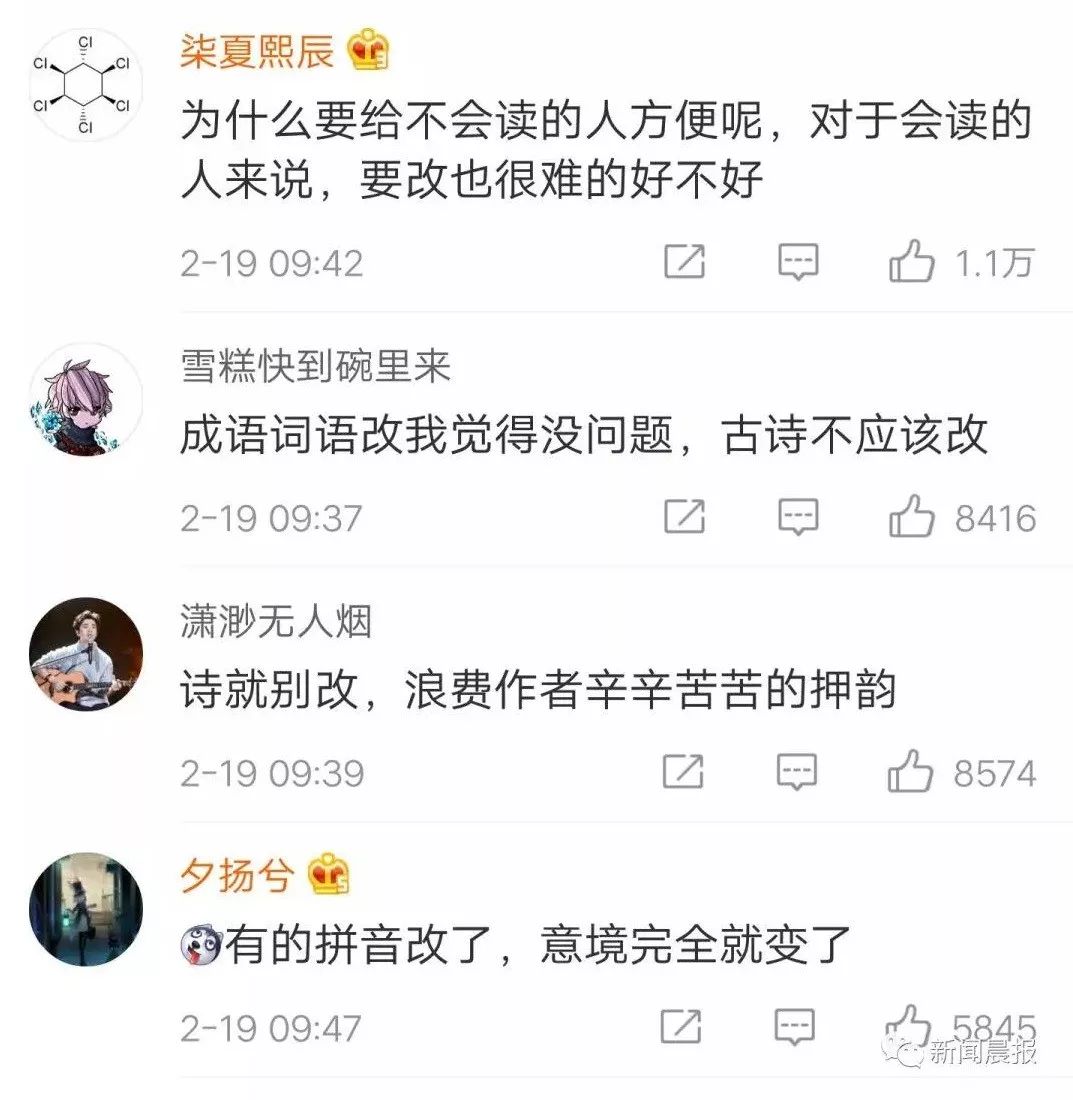Repost the comment by 柒夏熙辰
The height and width of the screenshot is (1100, 1073).
tap(685, 262)
